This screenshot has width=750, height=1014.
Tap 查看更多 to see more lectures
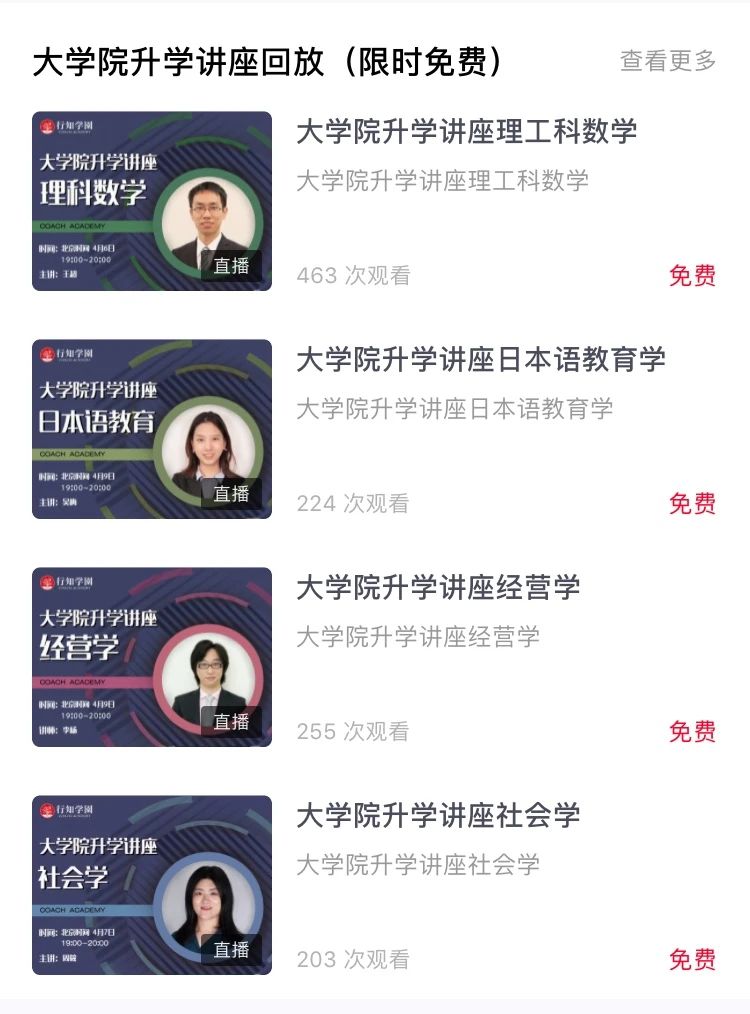pos(668,61)
